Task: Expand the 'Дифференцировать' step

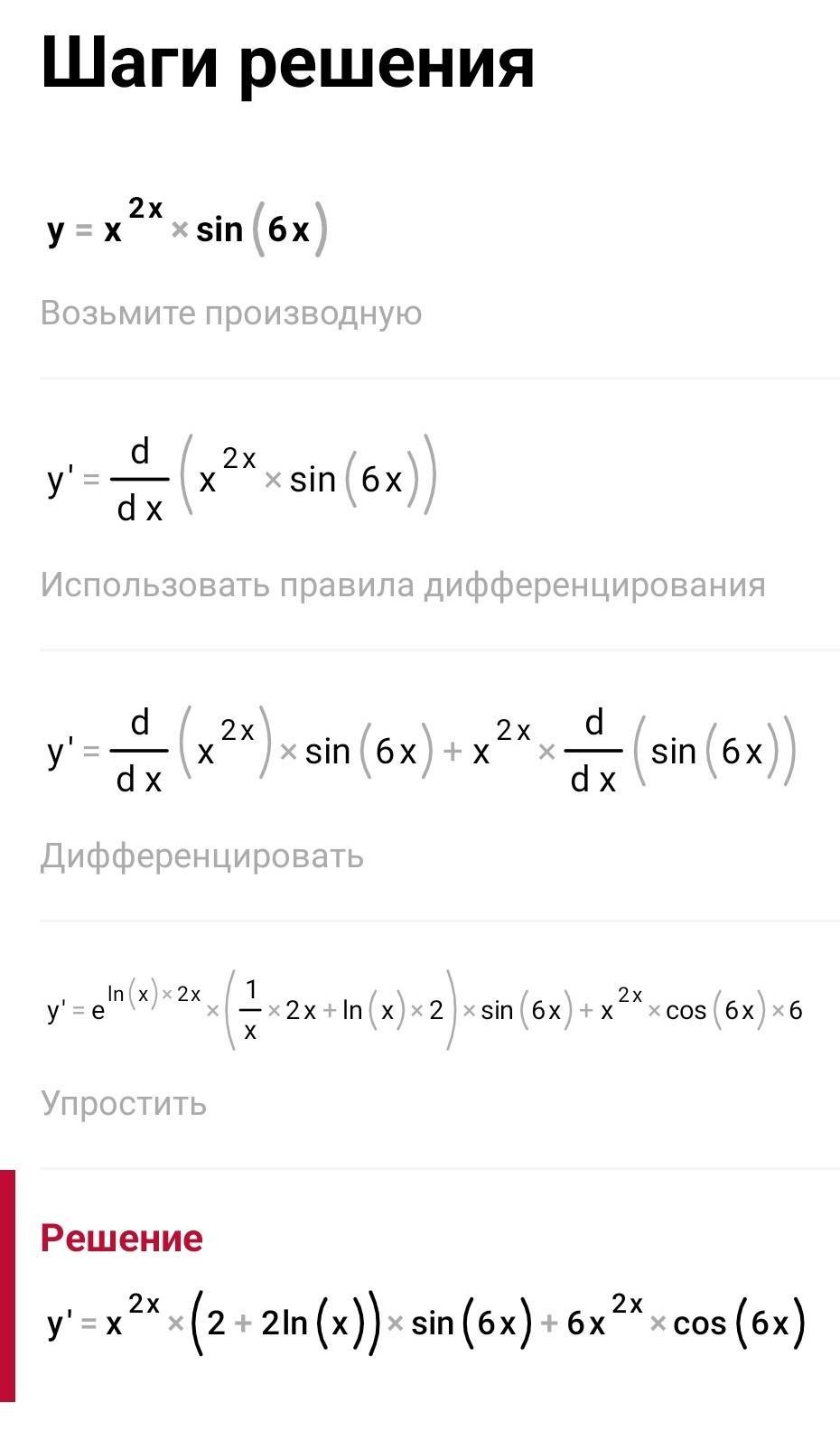Action: tap(202, 856)
